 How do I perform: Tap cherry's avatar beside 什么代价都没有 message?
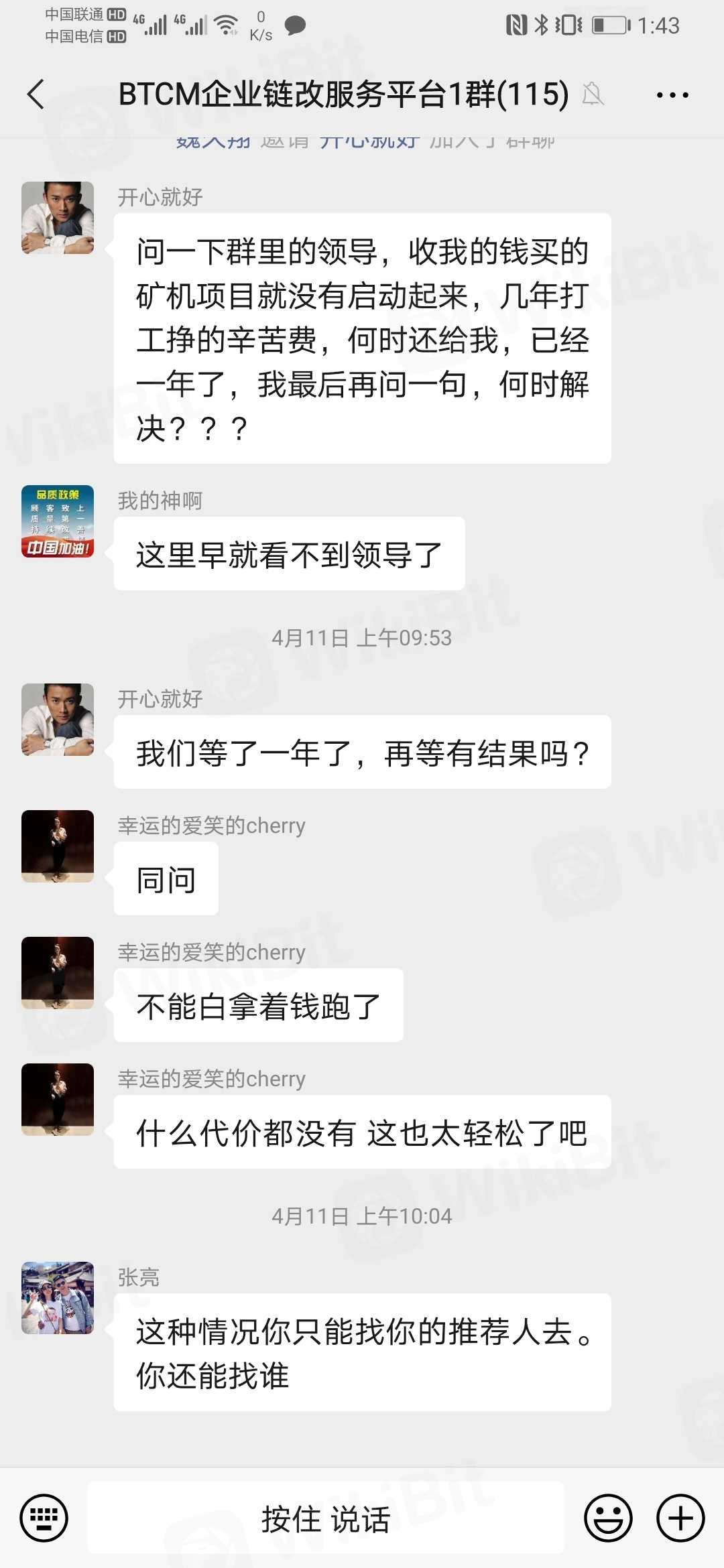(58, 1100)
